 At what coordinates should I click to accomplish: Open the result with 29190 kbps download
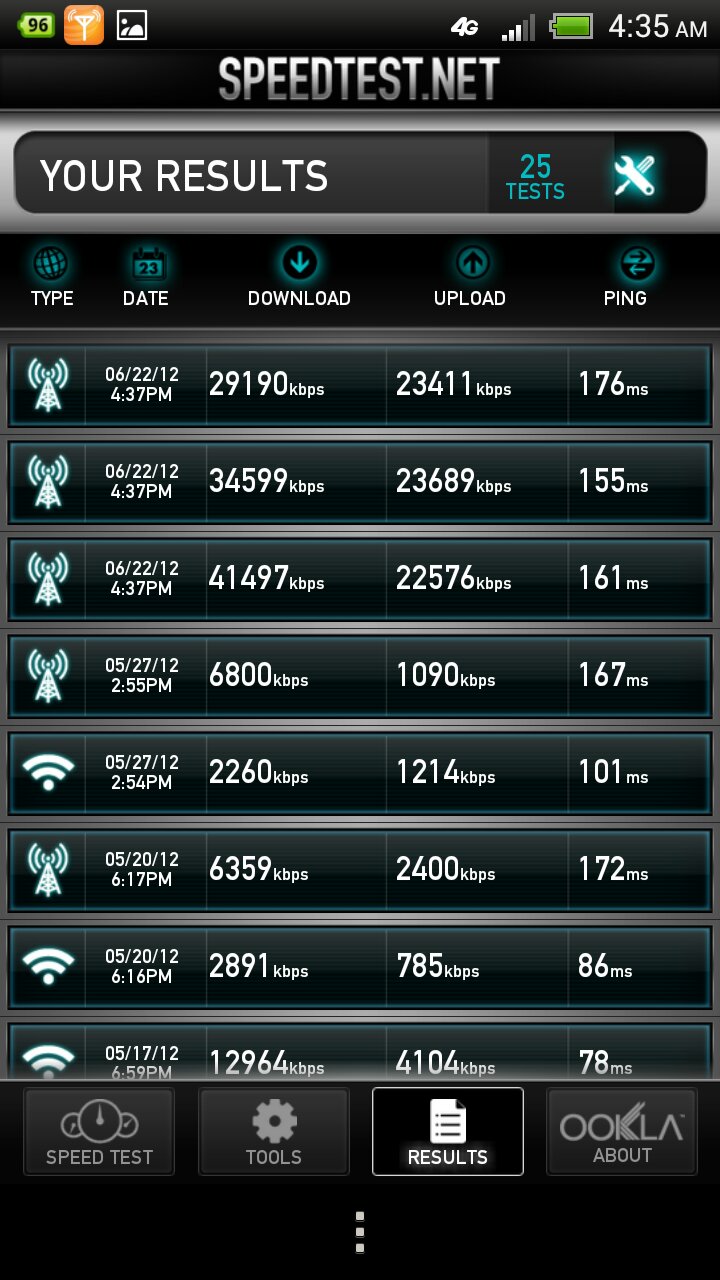[x=360, y=385]
